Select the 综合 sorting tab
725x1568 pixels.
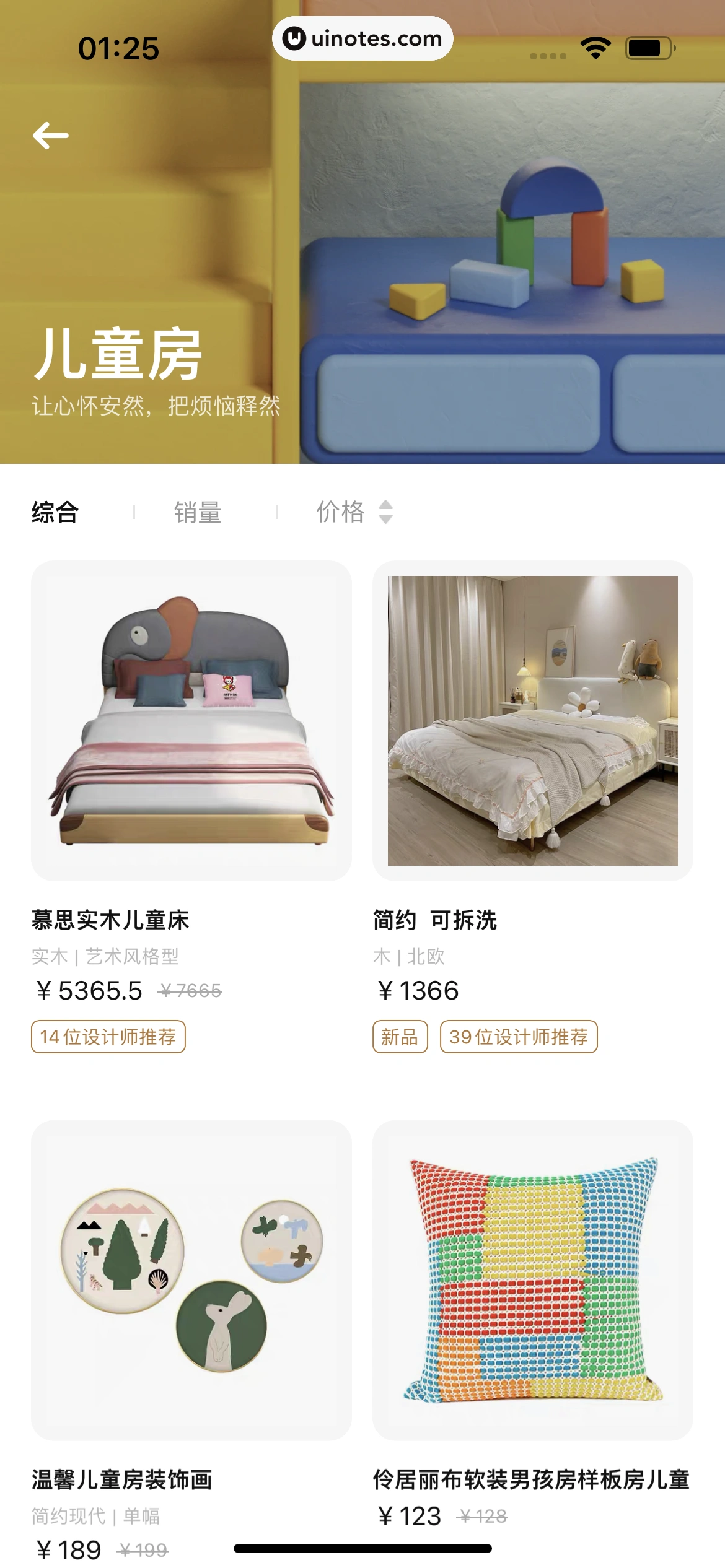(x=56, y=512)
